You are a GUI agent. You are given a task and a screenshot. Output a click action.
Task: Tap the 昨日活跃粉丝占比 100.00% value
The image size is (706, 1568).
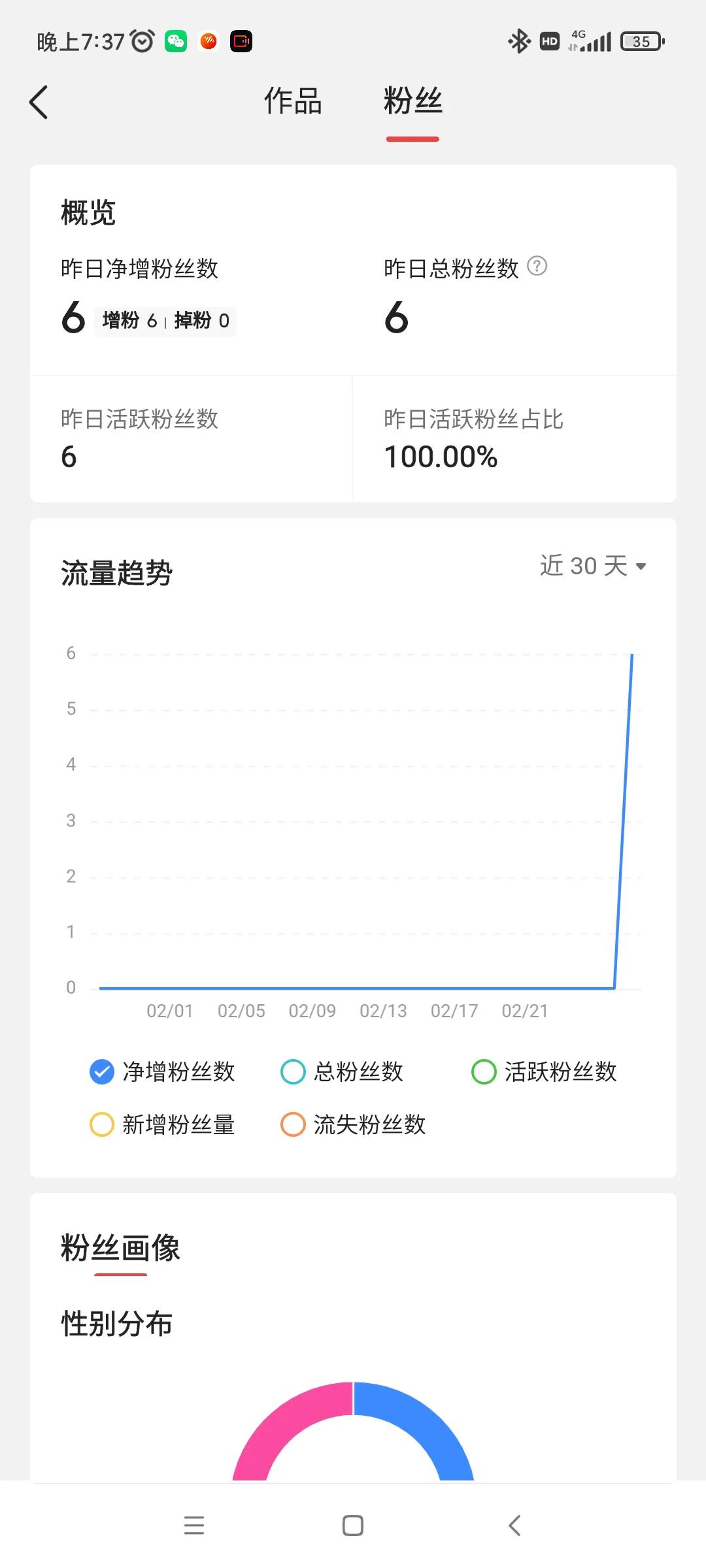click(x=440, y=457)
